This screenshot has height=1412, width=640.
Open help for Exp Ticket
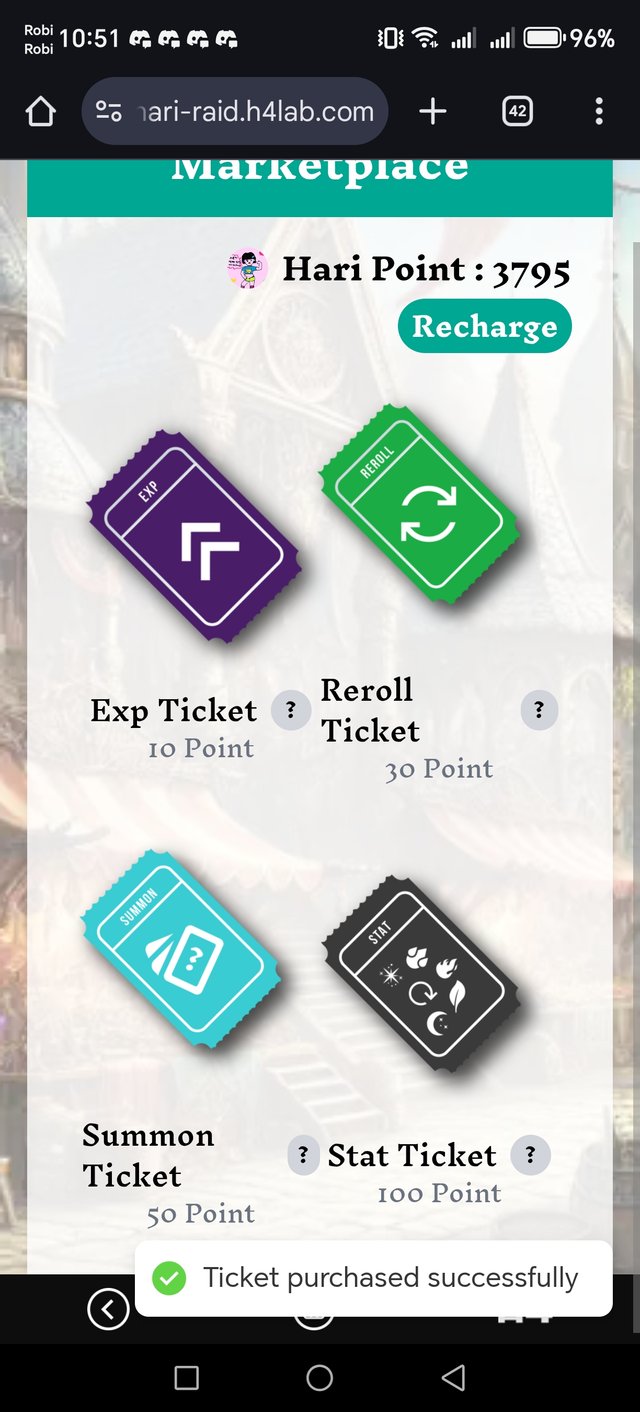(291, 711)
